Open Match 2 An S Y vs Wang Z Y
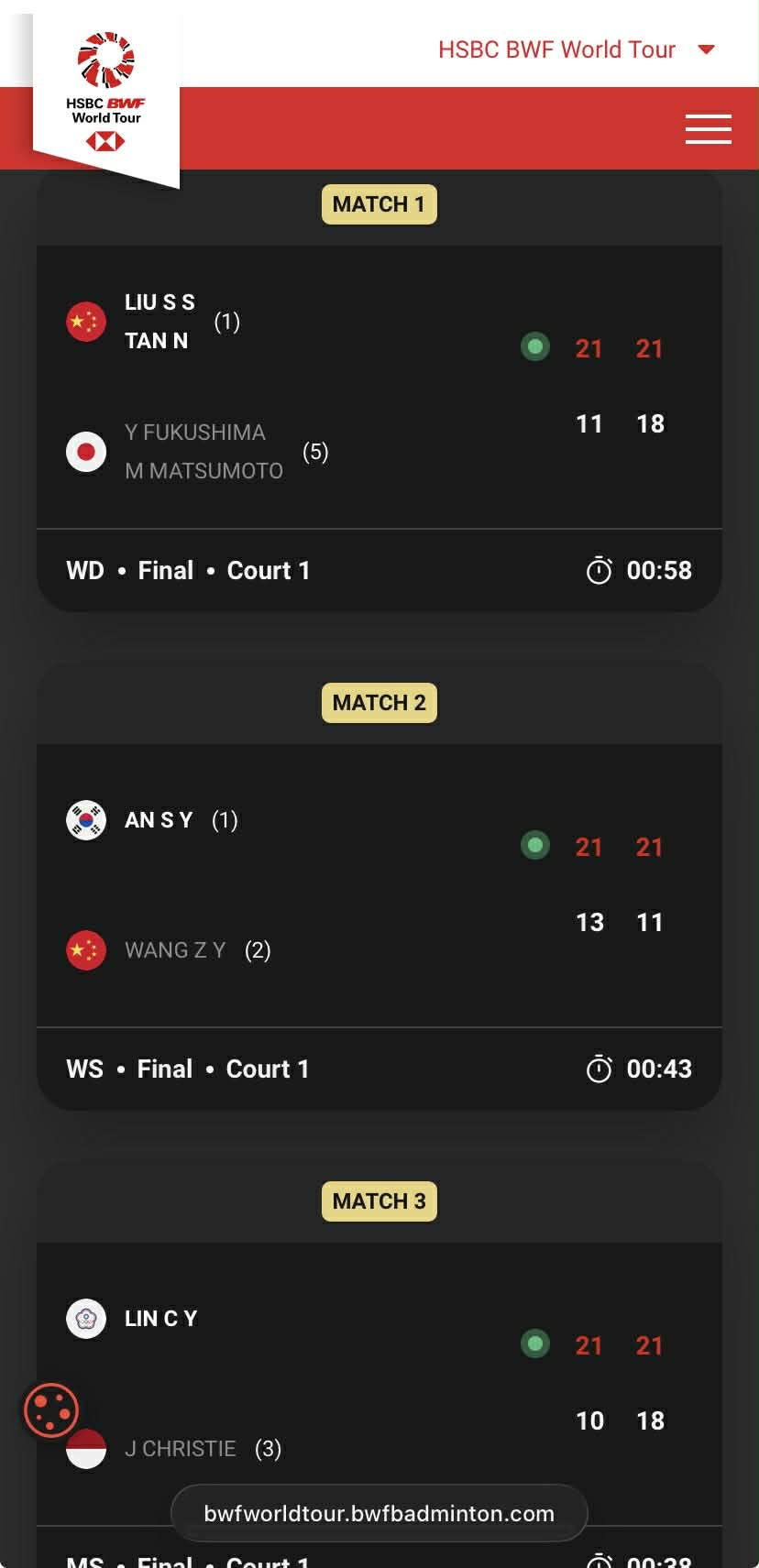Viewport: 759px width, 1568px height. [379, 885]
